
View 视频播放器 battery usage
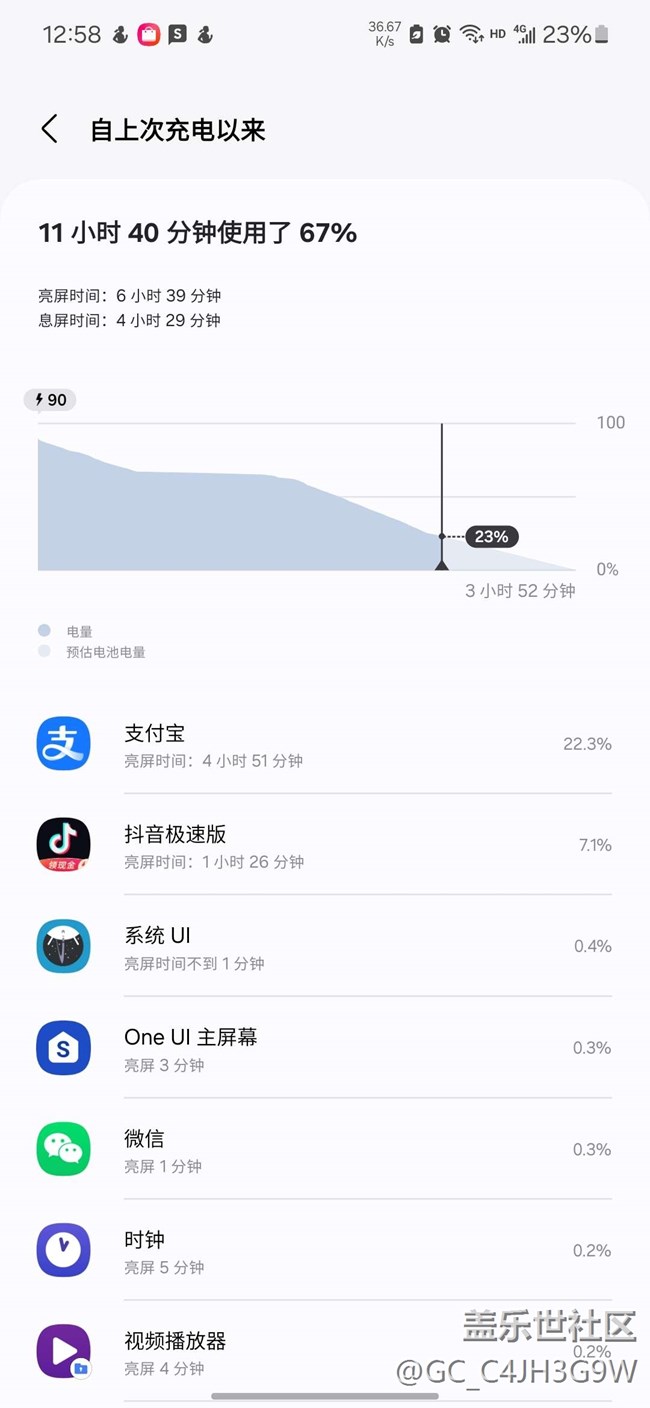324,1352
